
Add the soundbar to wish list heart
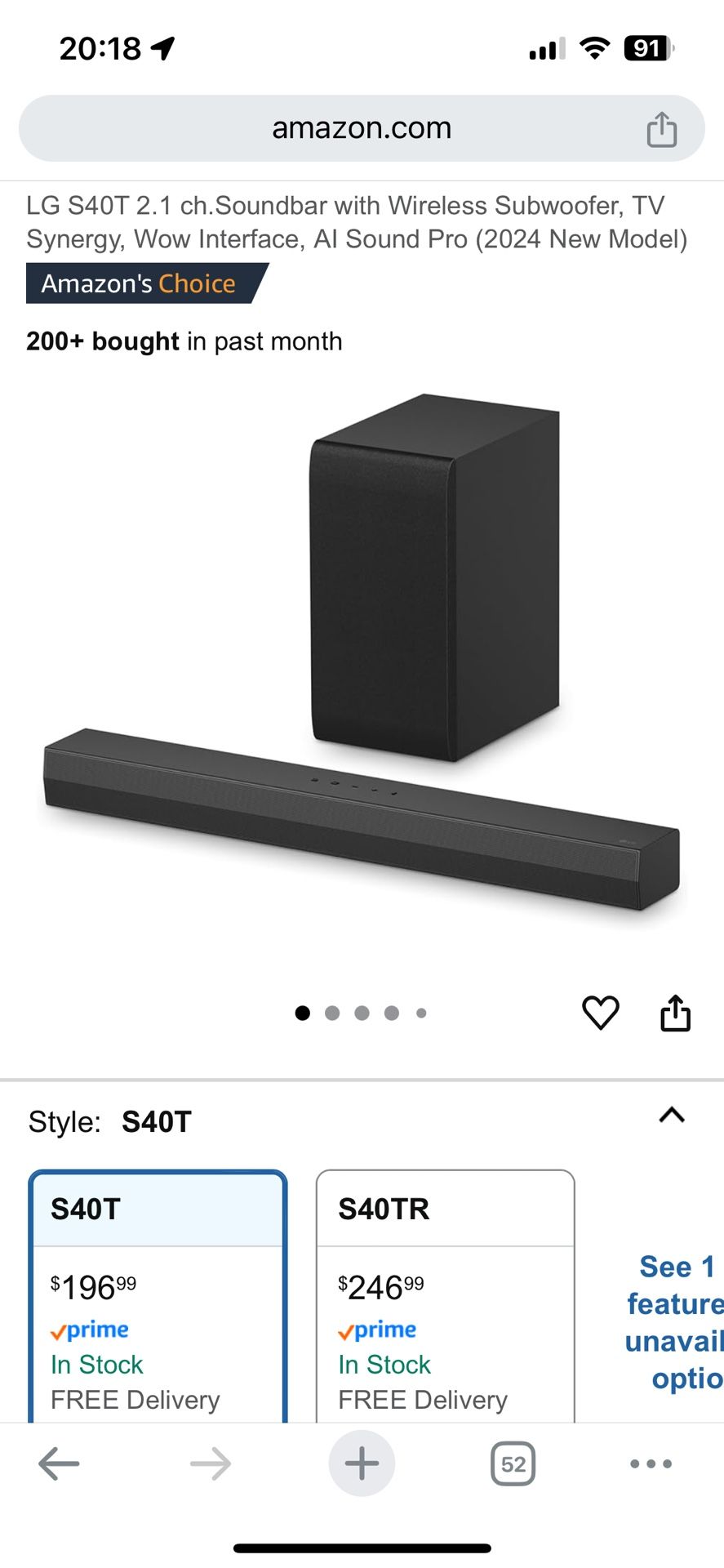(x=600, y=1013)
